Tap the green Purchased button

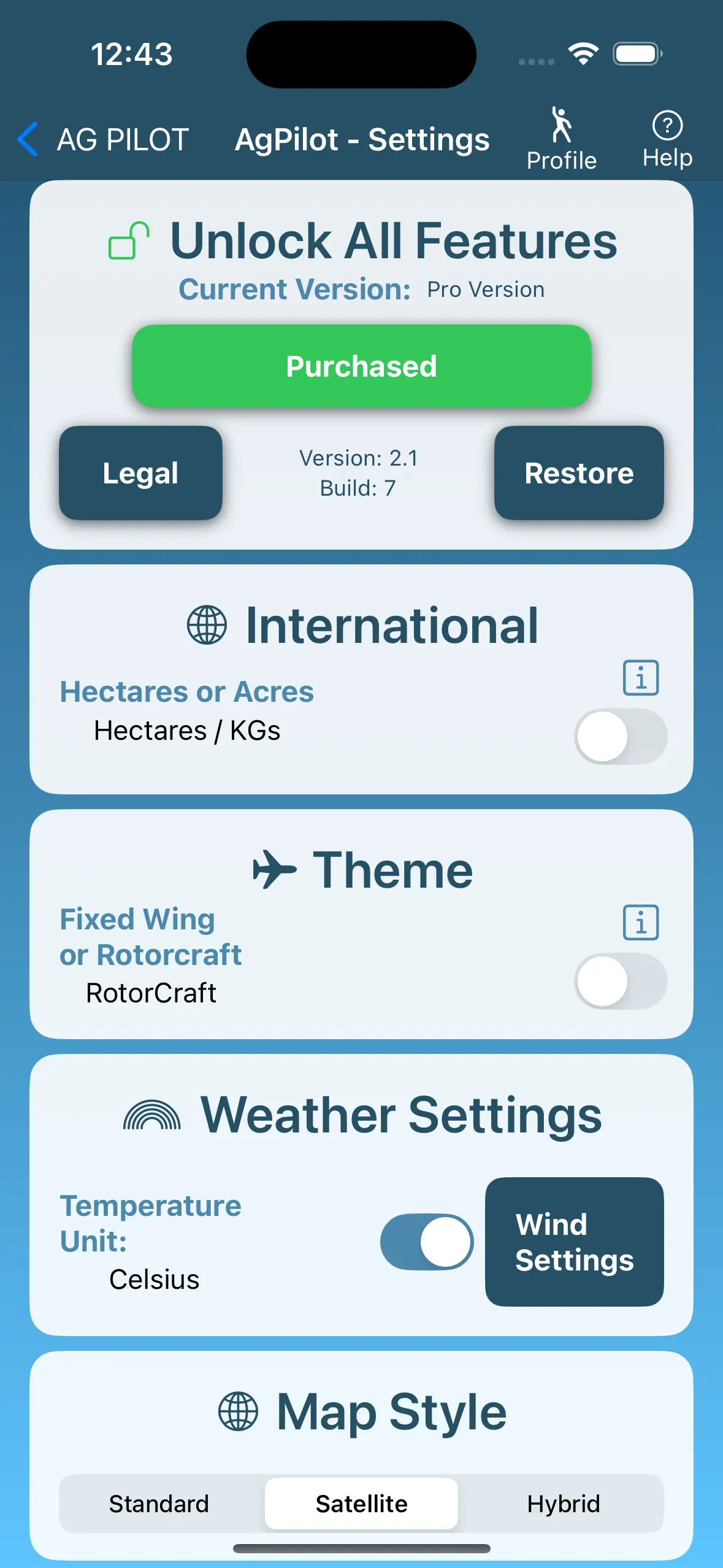(361, 366)
